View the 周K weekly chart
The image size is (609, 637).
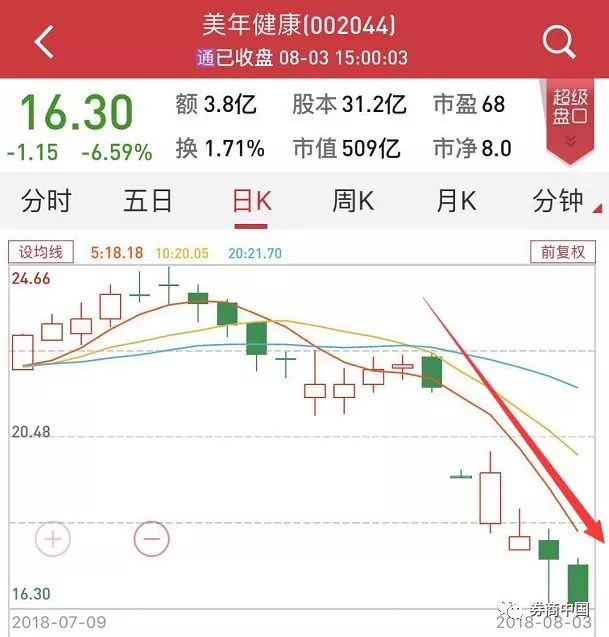click(x=353, y=201)
